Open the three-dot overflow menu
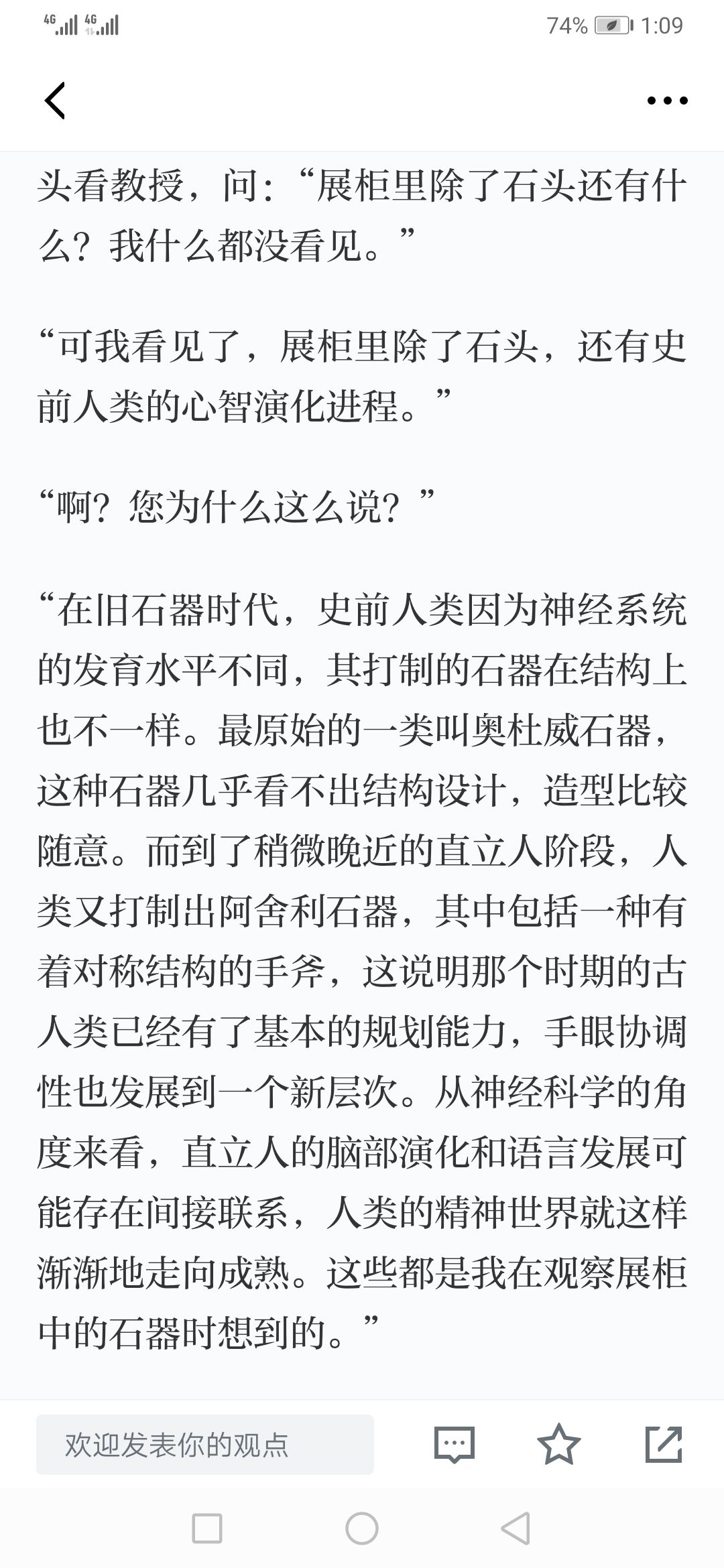 [x=667, y=101]
